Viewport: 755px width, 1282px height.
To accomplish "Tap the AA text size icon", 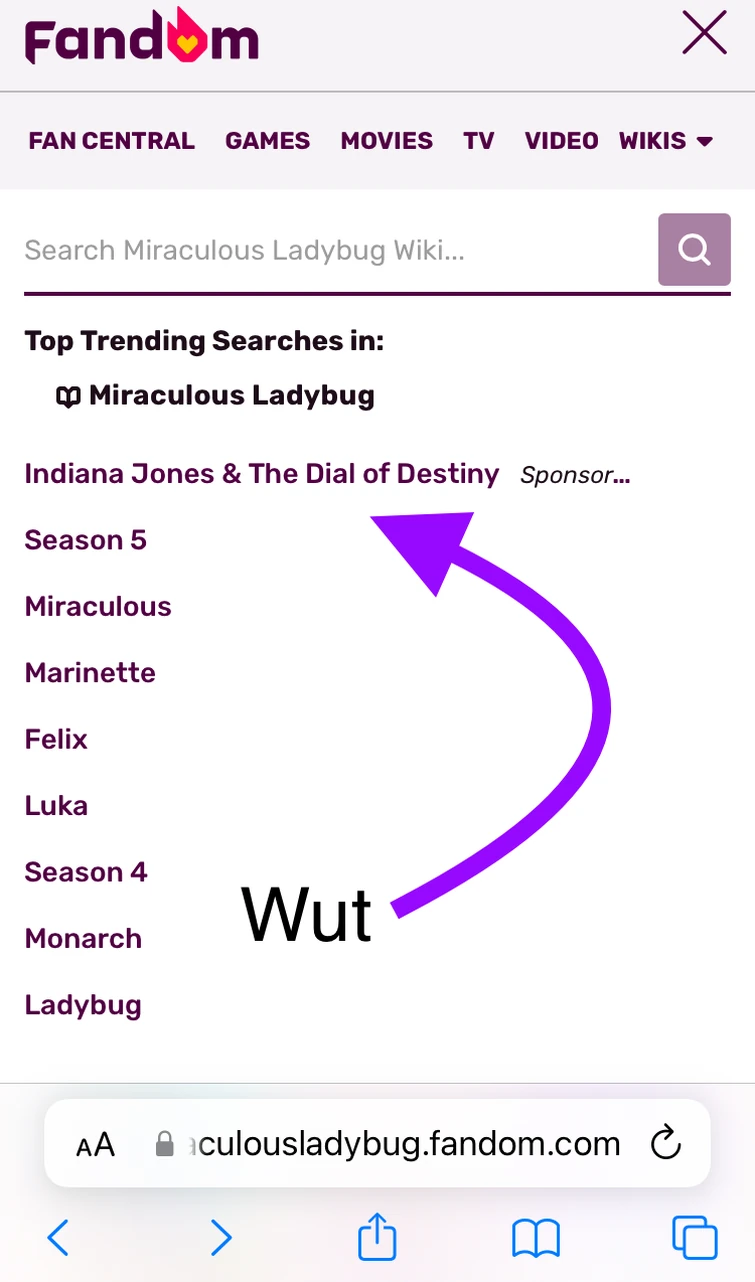I will pos(95,1144).
